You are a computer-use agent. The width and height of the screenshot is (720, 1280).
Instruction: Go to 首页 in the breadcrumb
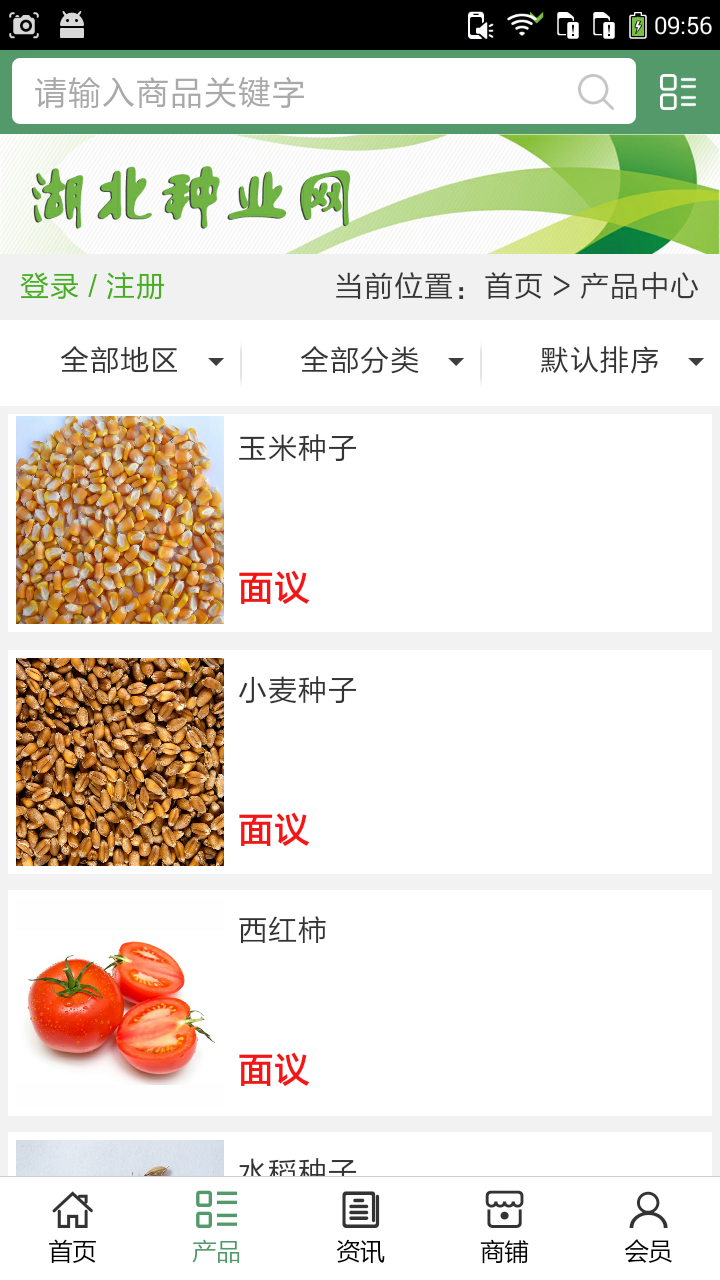[x=513, y=287]
